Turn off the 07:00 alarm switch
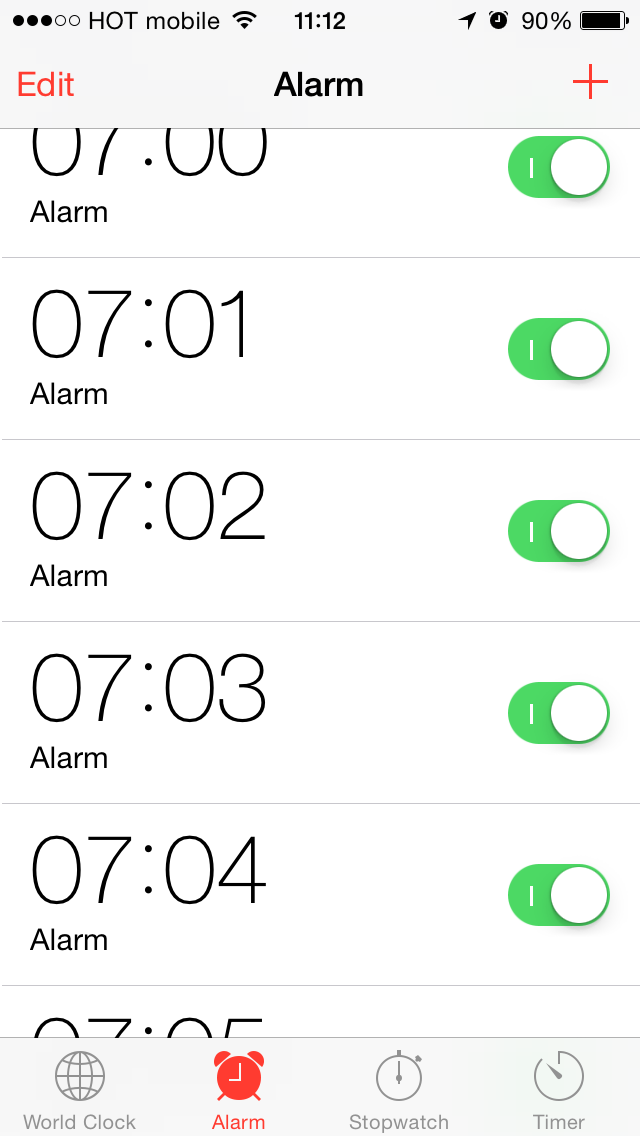This screenshot has height=1136, width=640. point(559,167)
